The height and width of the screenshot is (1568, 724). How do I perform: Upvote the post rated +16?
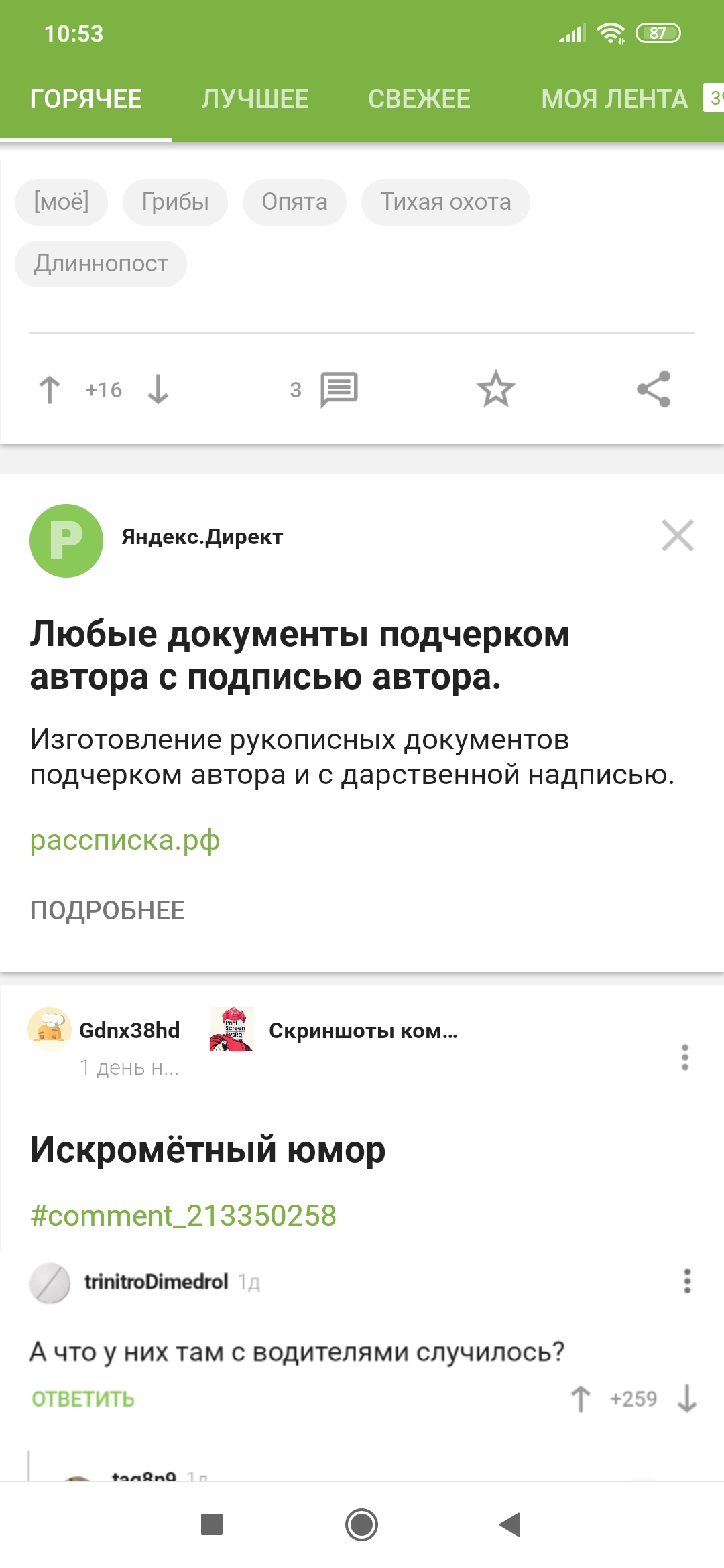click(x=50, y=389)
